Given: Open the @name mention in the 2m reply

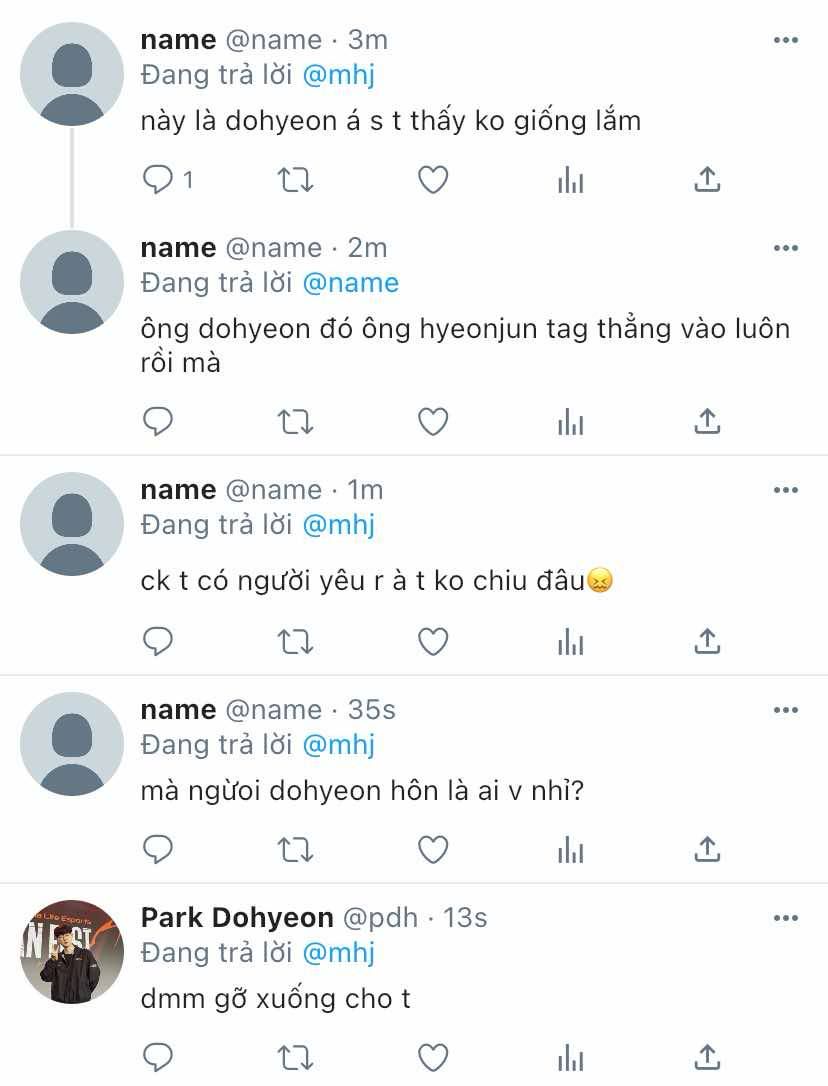Looking at the screenshot, I should [350, 283].
